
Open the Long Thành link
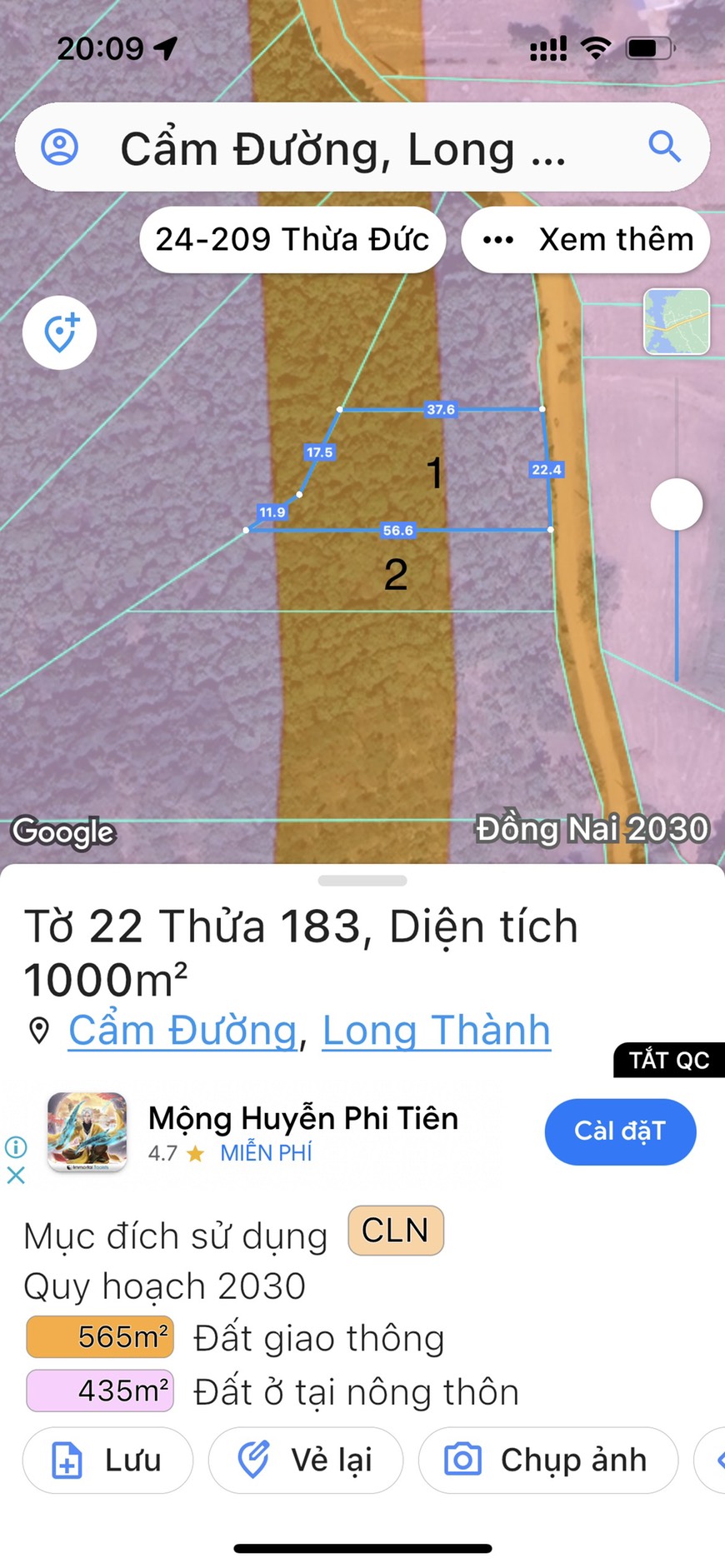point(436,1031)
